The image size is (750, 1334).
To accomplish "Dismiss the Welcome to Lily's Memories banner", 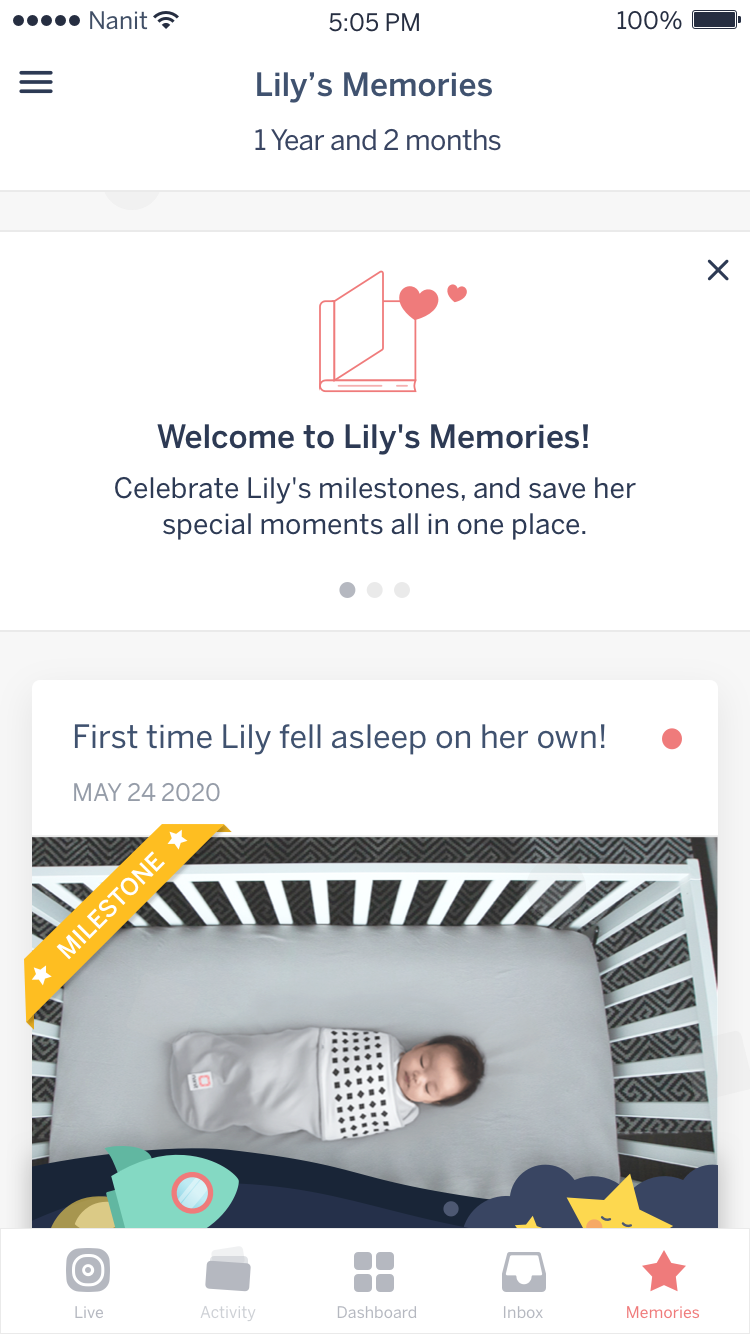I will click(718, 269).
